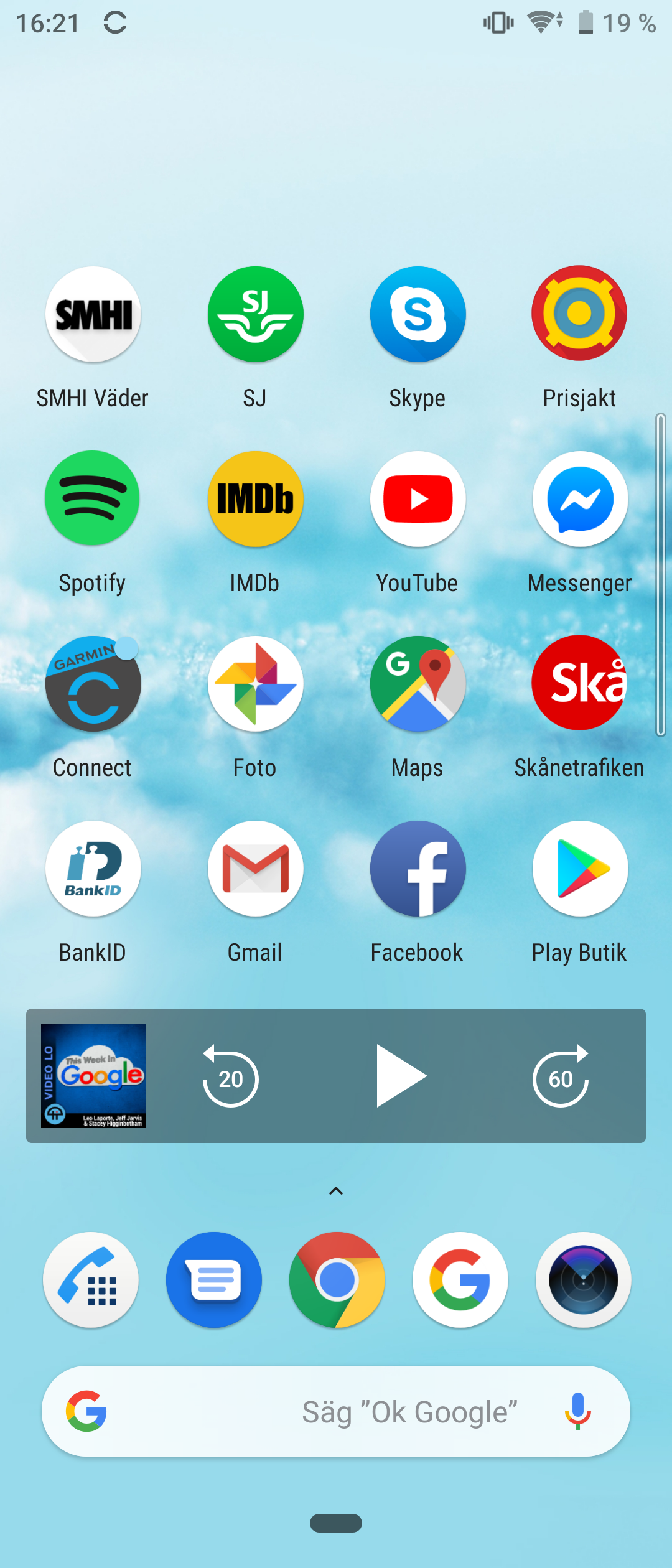The width and height of the screenshot is (672, 1568).
Task: Tap the Google voice search microphone
Action: [577, 1411]
